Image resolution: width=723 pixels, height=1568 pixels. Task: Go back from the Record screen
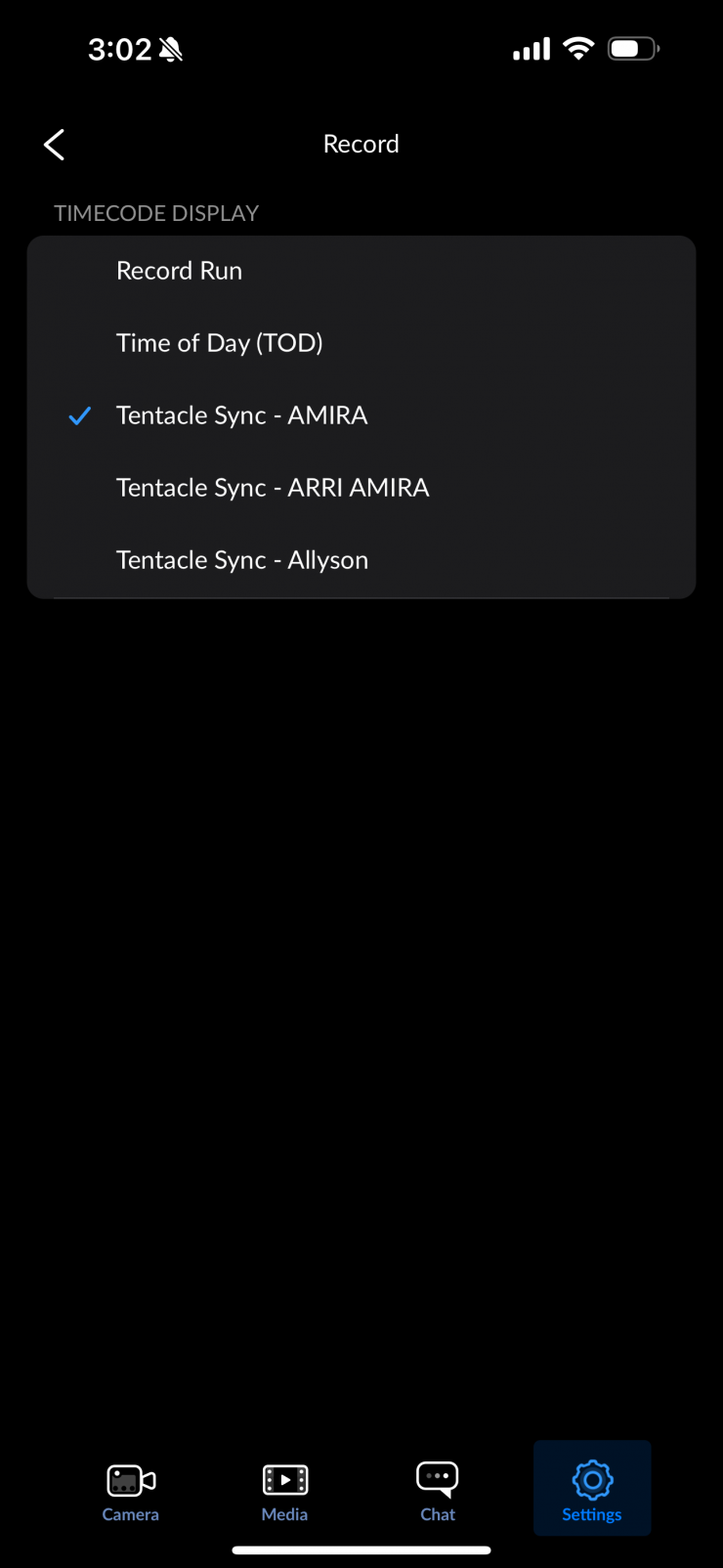point(55,145)
